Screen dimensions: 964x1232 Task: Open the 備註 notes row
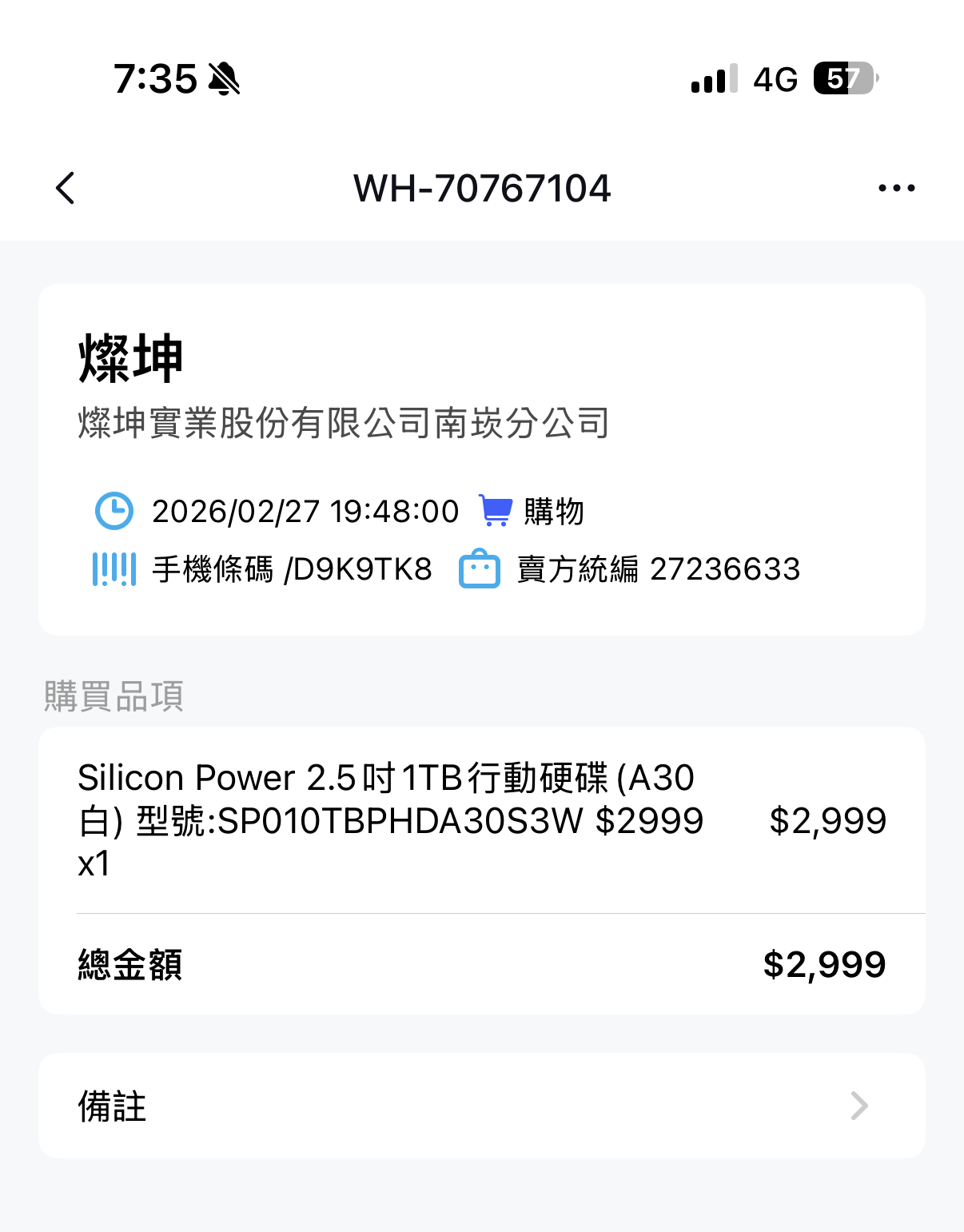click(481, 1106)
